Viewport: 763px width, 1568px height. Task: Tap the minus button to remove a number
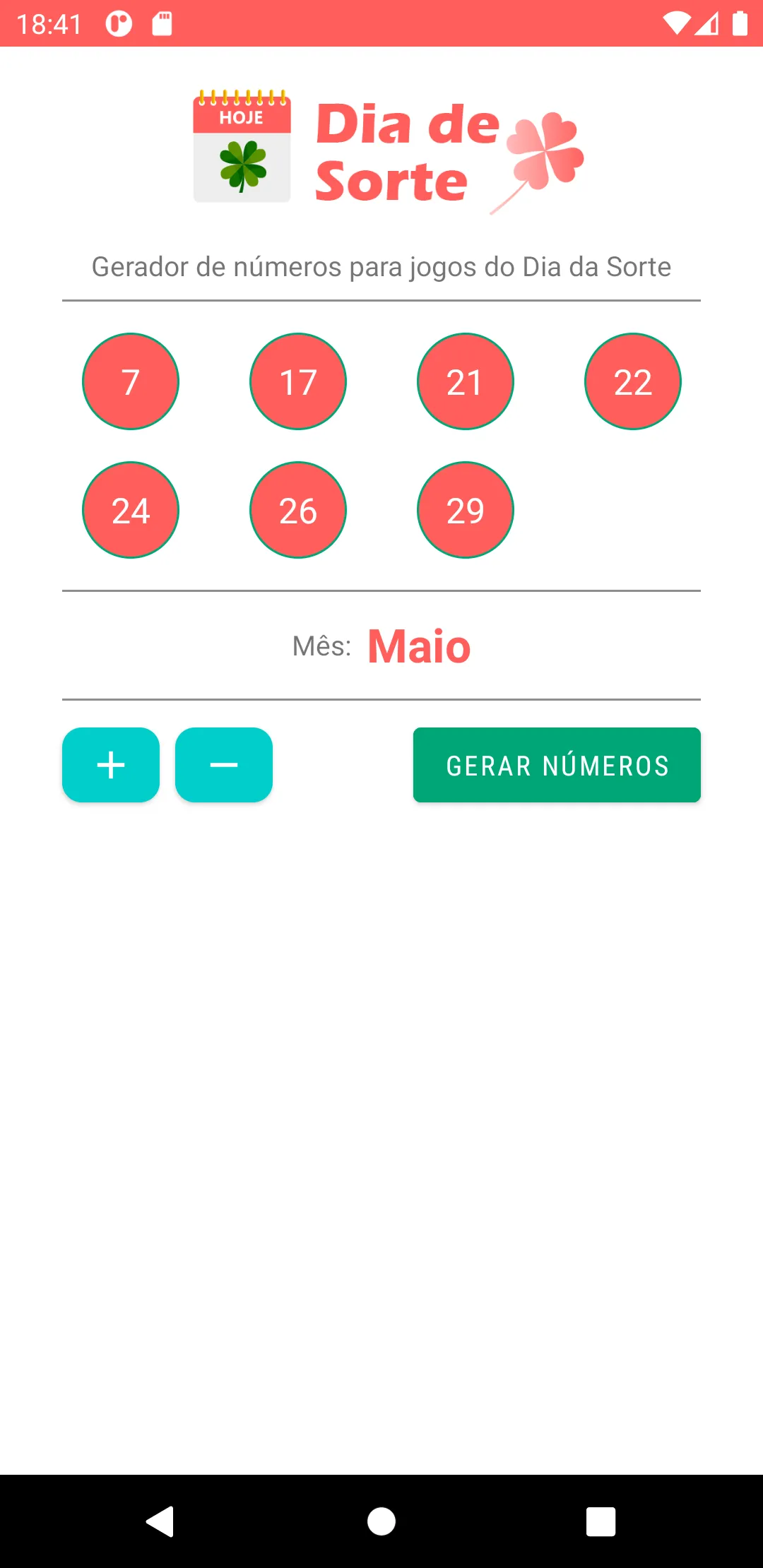pyautogui.click(x=224, y=765)
